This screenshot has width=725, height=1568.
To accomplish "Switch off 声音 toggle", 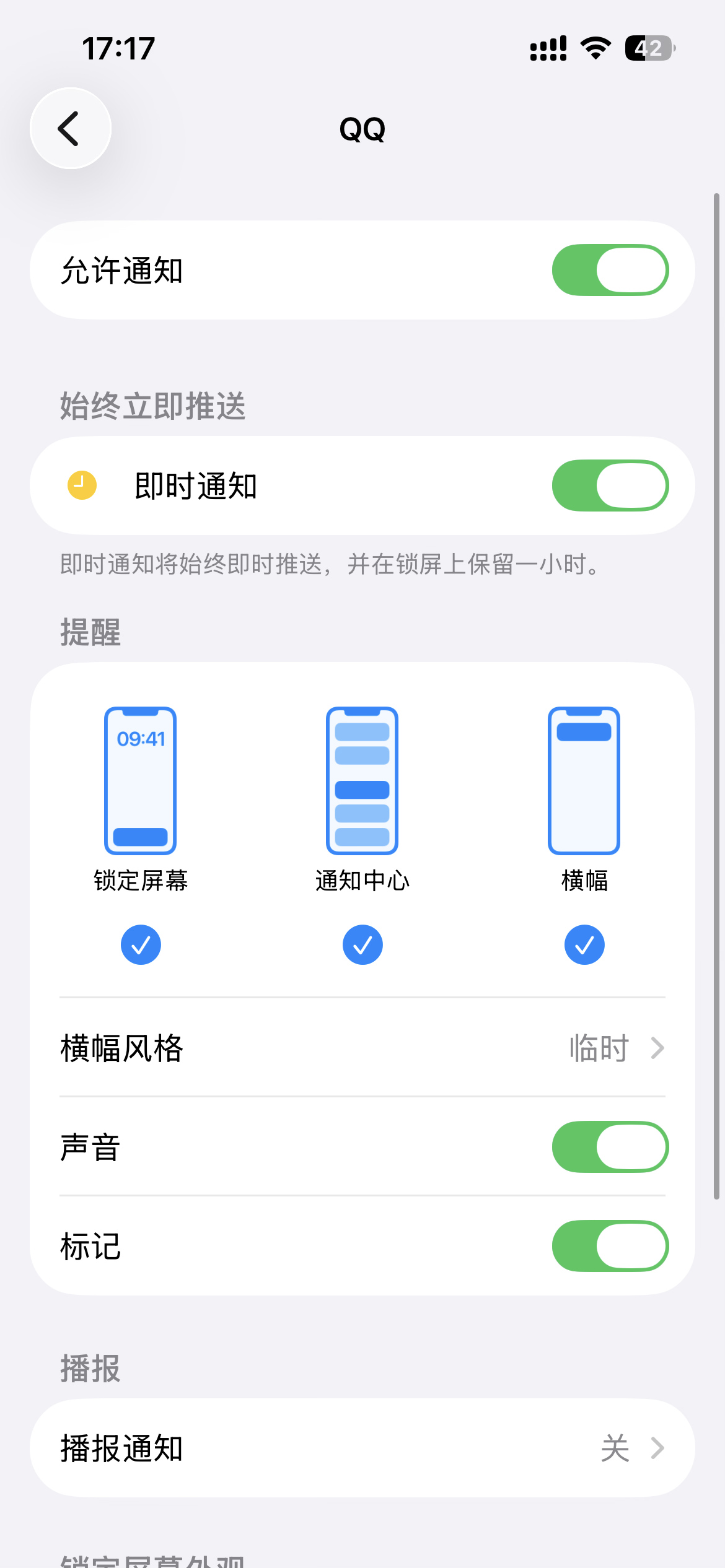I will pos(610,1147).
